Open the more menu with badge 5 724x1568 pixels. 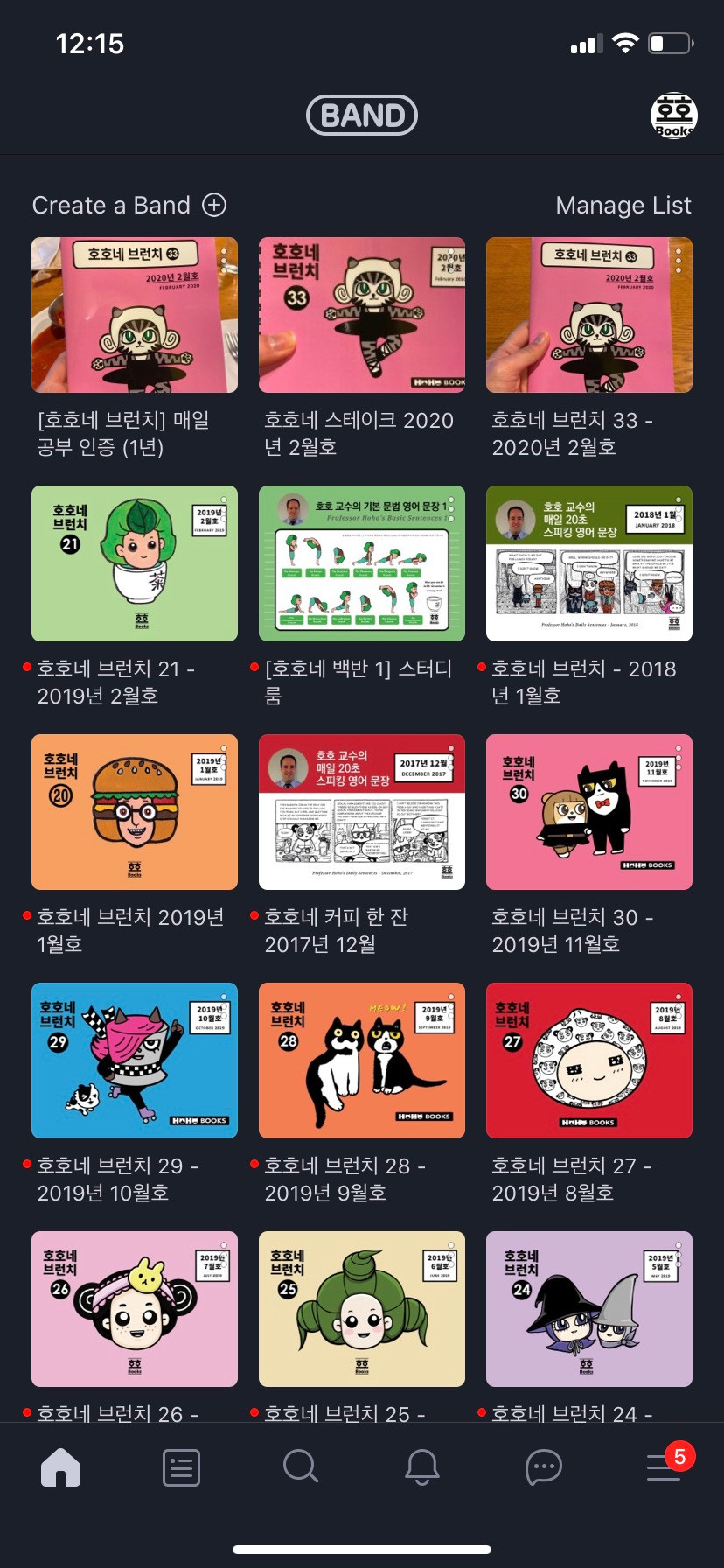click(665, 1466)
